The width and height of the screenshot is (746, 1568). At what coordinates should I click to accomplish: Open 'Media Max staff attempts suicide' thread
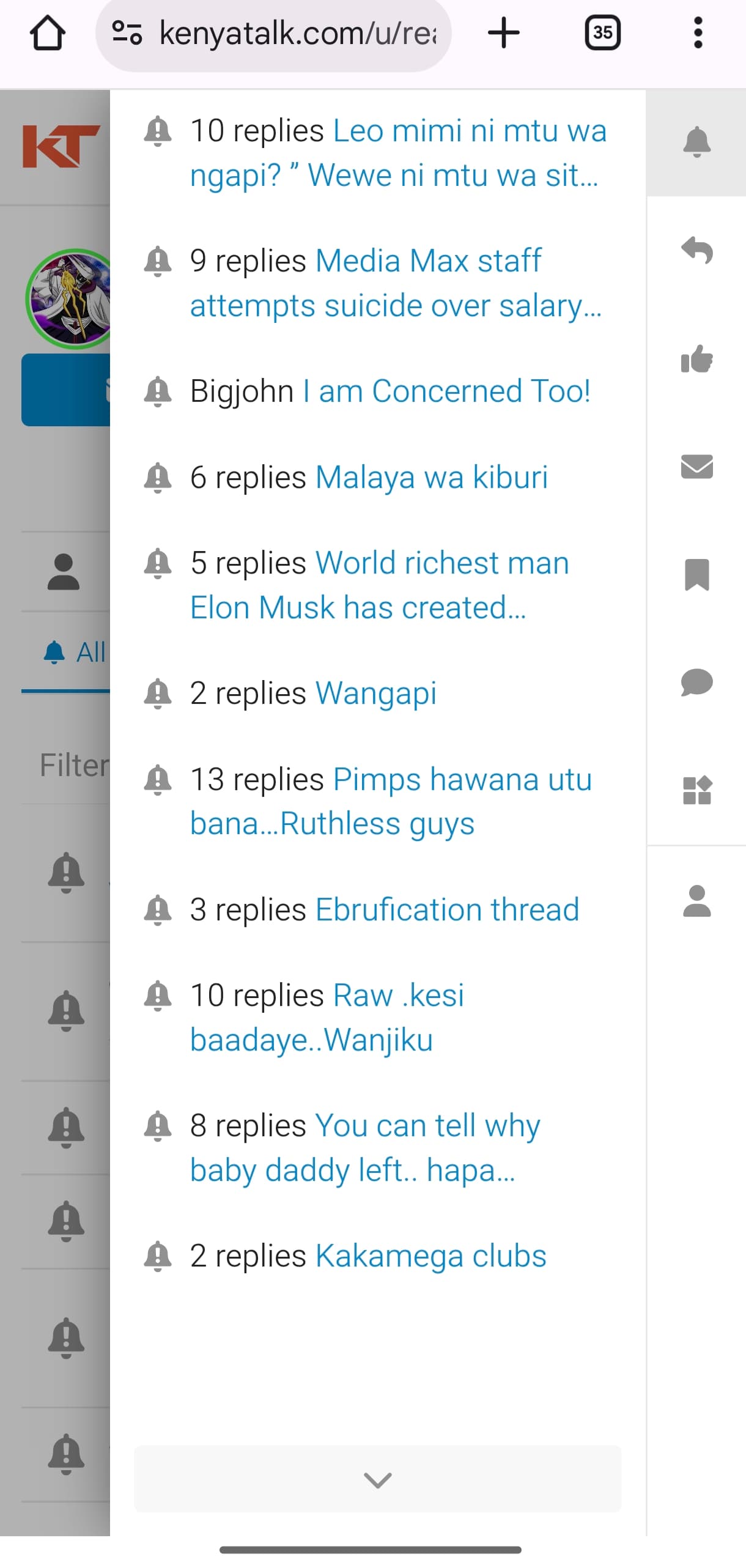[x=396, y=283]
